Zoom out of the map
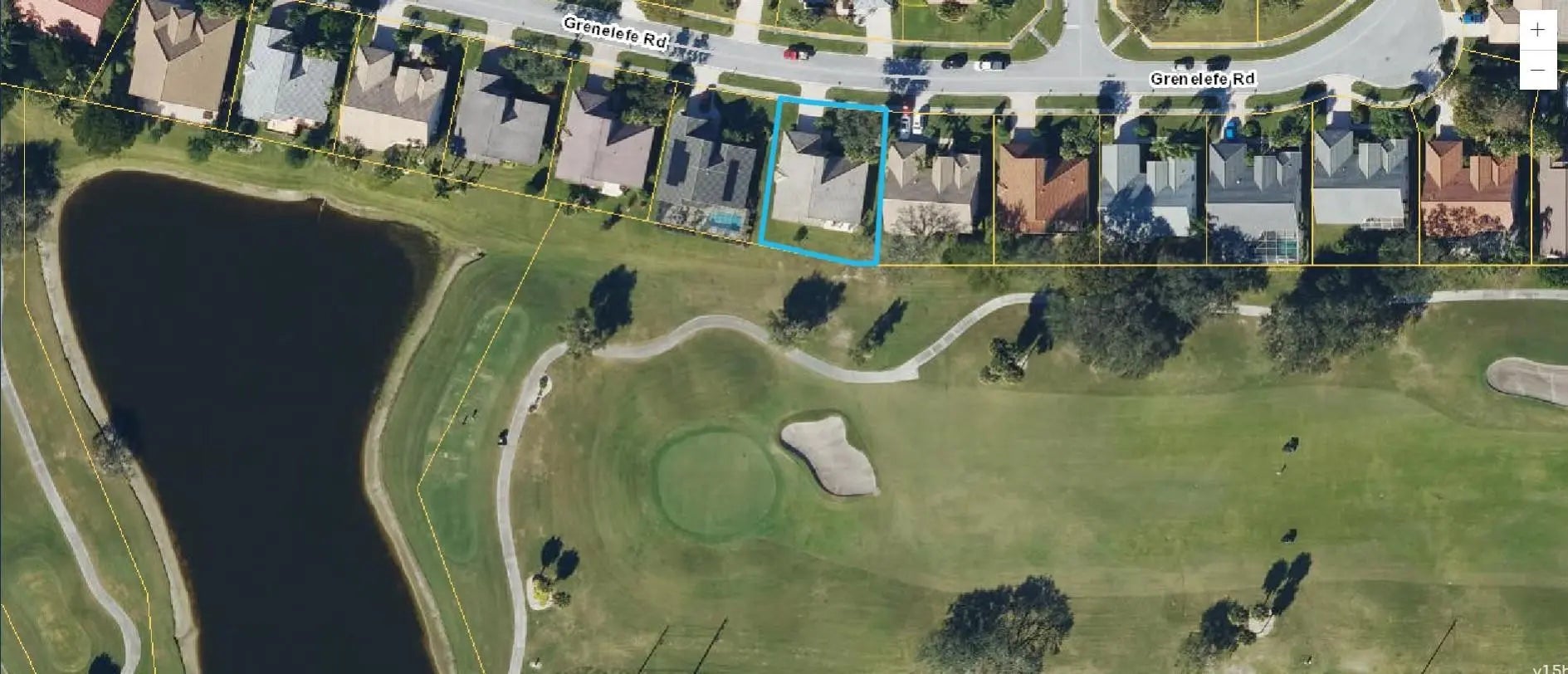 point(1537,71)
